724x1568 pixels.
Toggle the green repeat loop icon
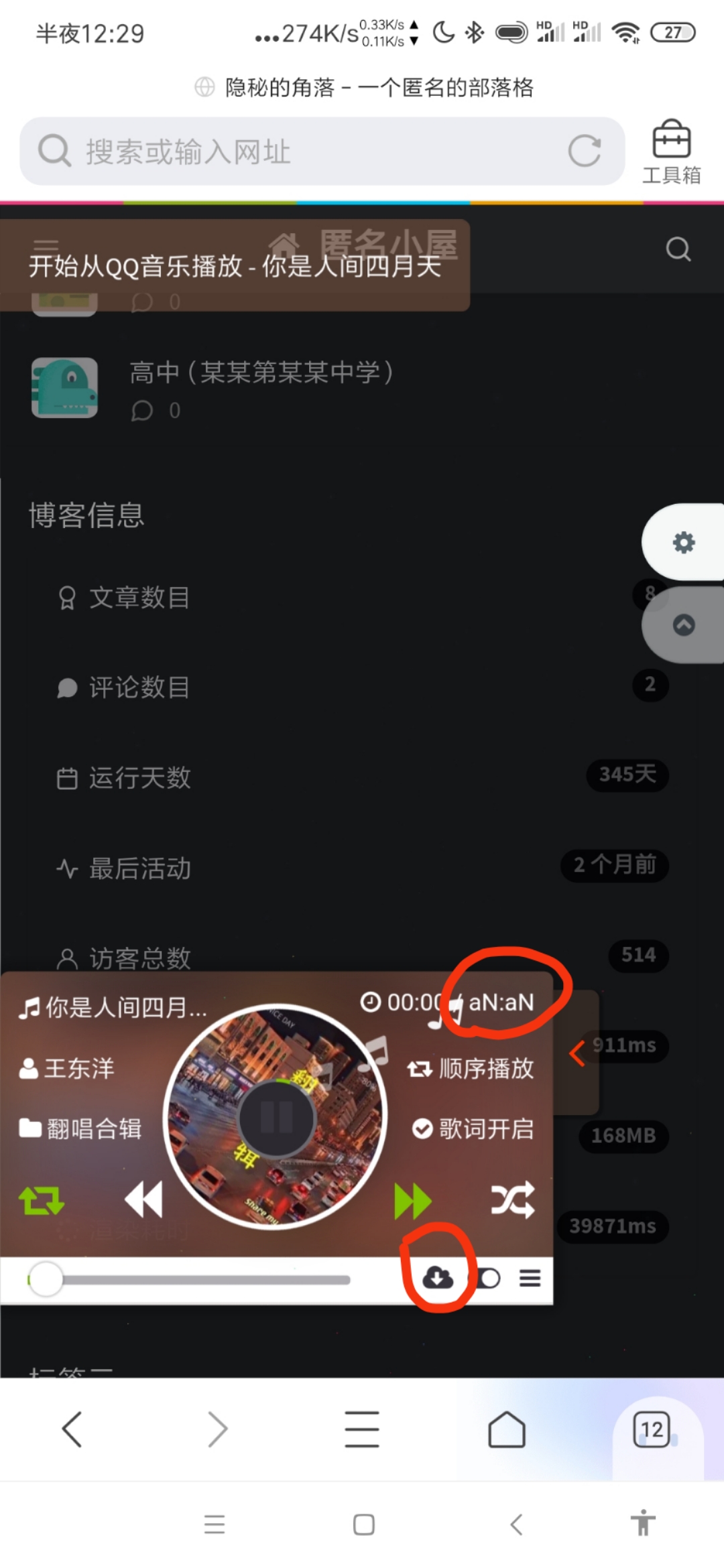tap(42, 1200)
